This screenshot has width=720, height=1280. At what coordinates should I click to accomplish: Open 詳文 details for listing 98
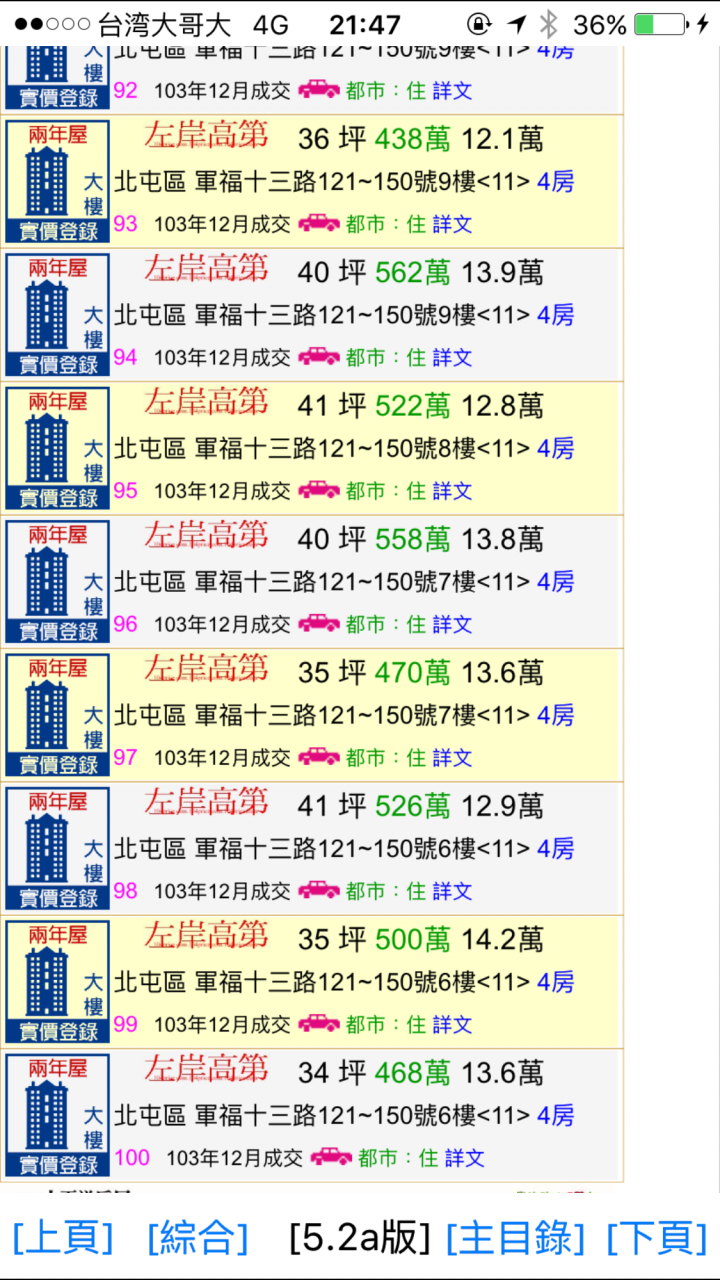(452, 891)
